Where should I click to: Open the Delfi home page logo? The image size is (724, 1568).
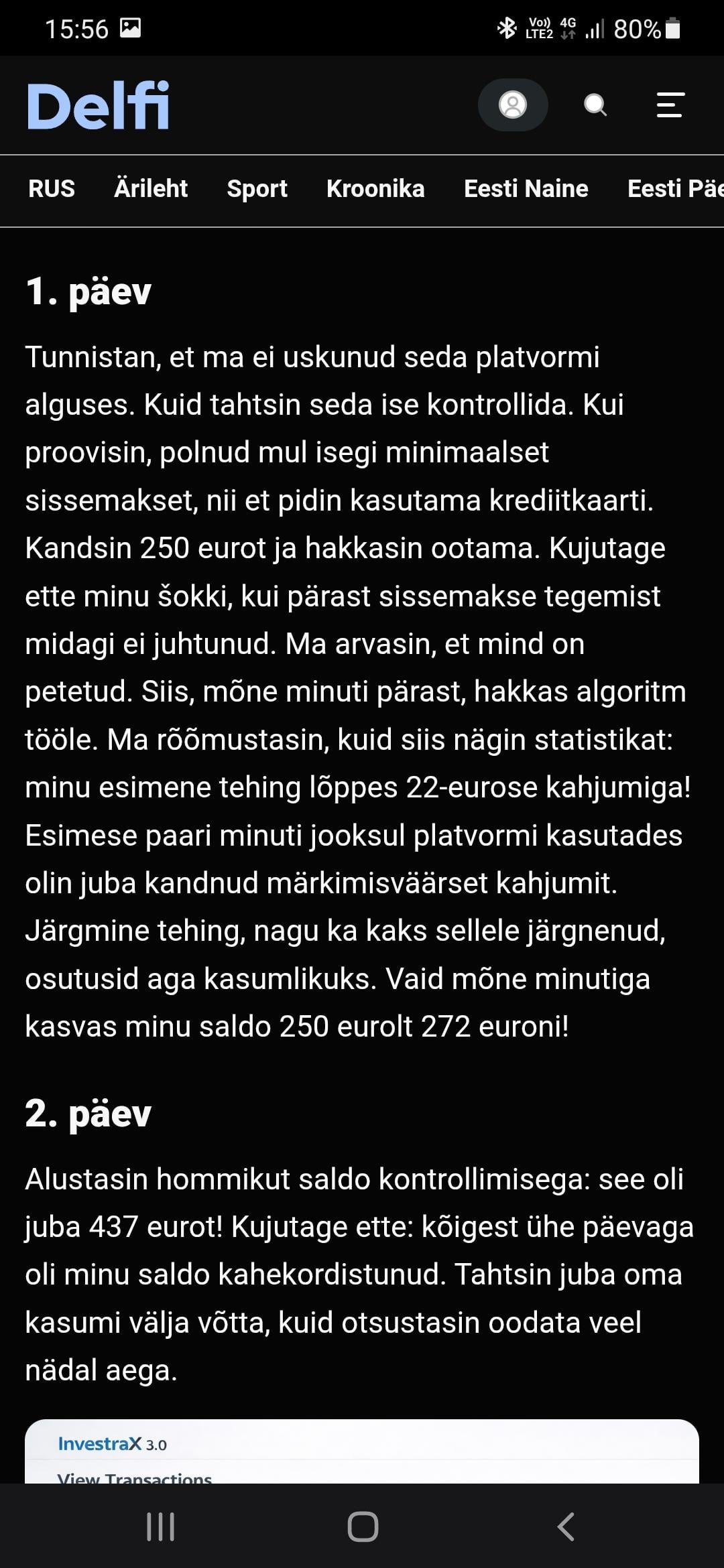coord(98,105)
